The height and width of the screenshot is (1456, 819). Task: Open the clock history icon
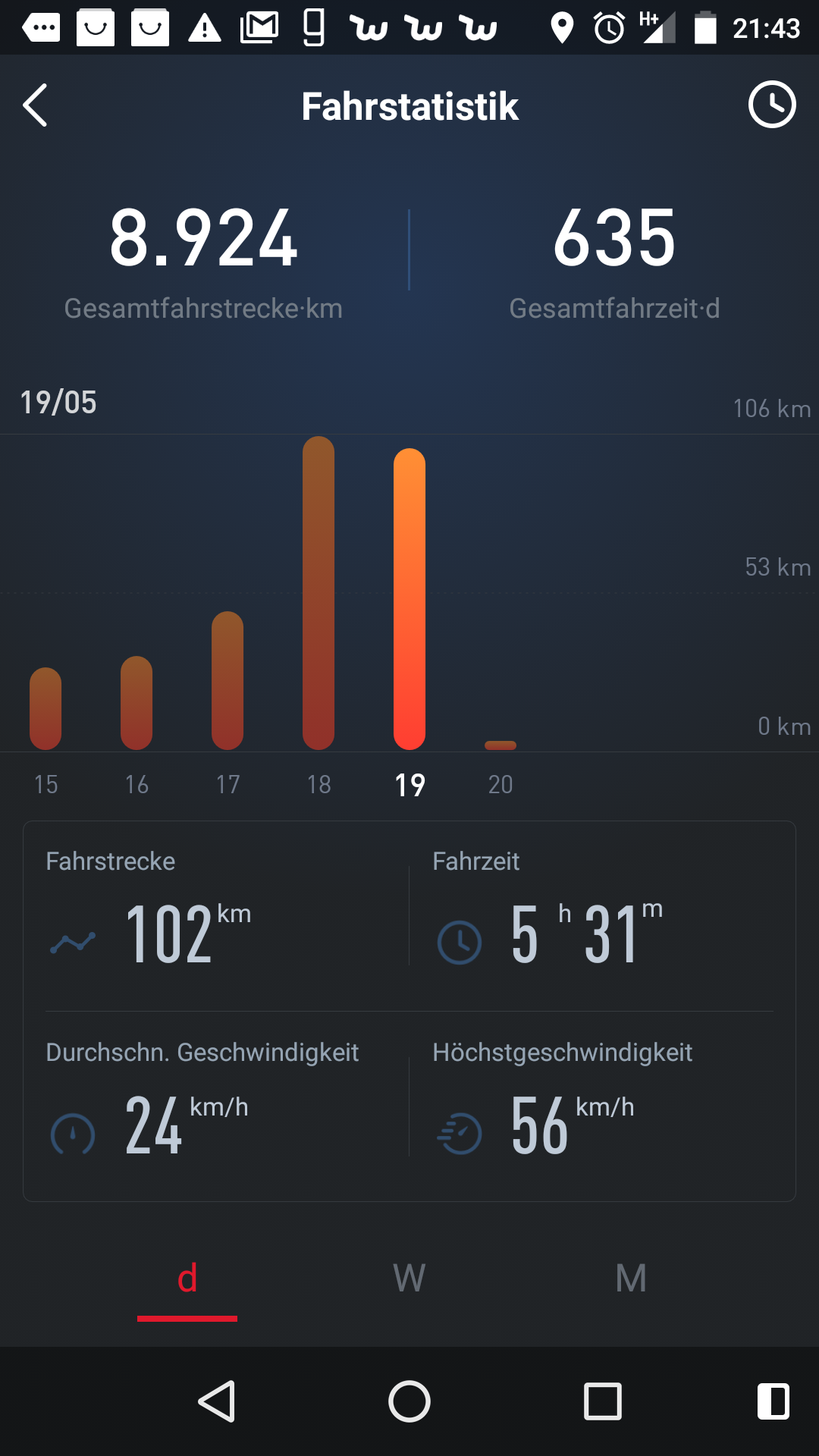point(772,105)
